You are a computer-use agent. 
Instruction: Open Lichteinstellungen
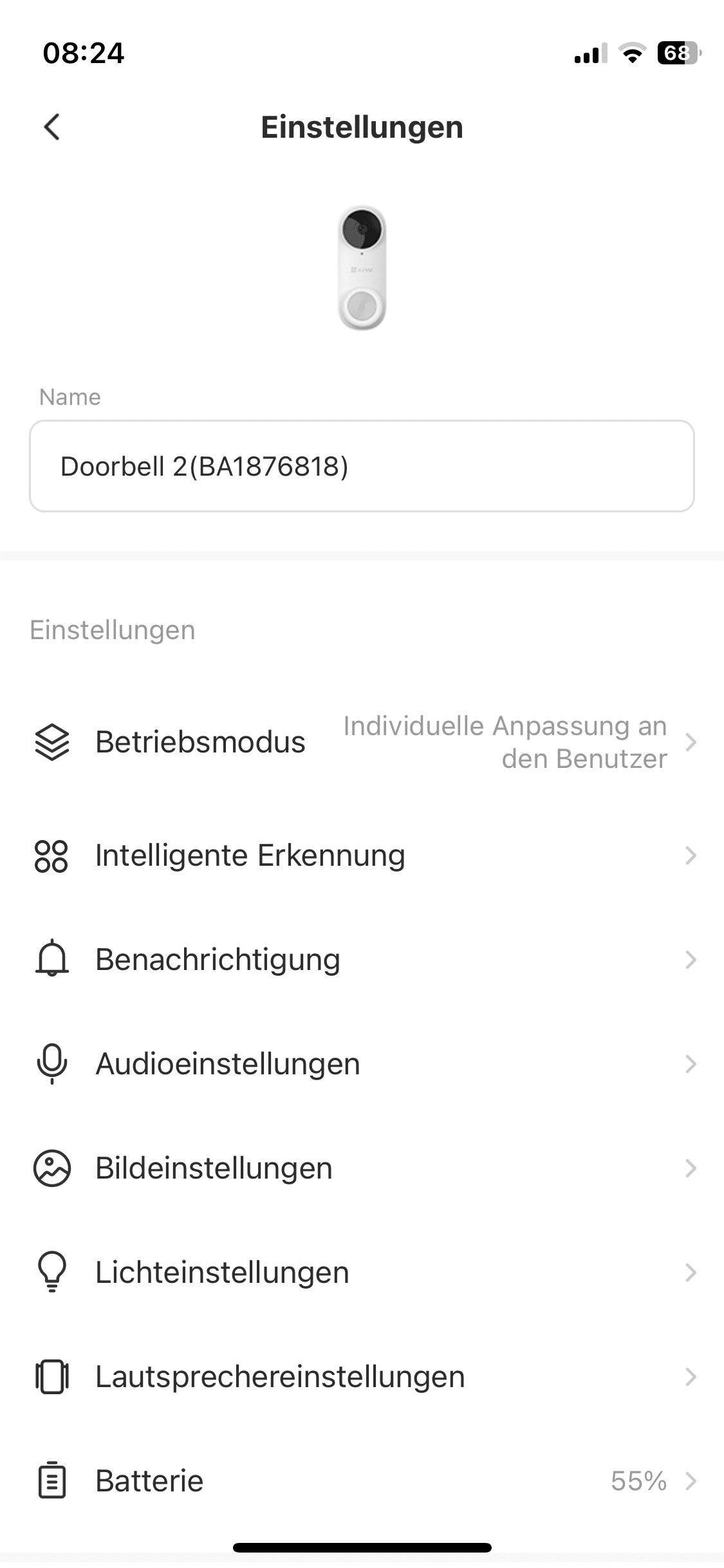coord(362,1273)
